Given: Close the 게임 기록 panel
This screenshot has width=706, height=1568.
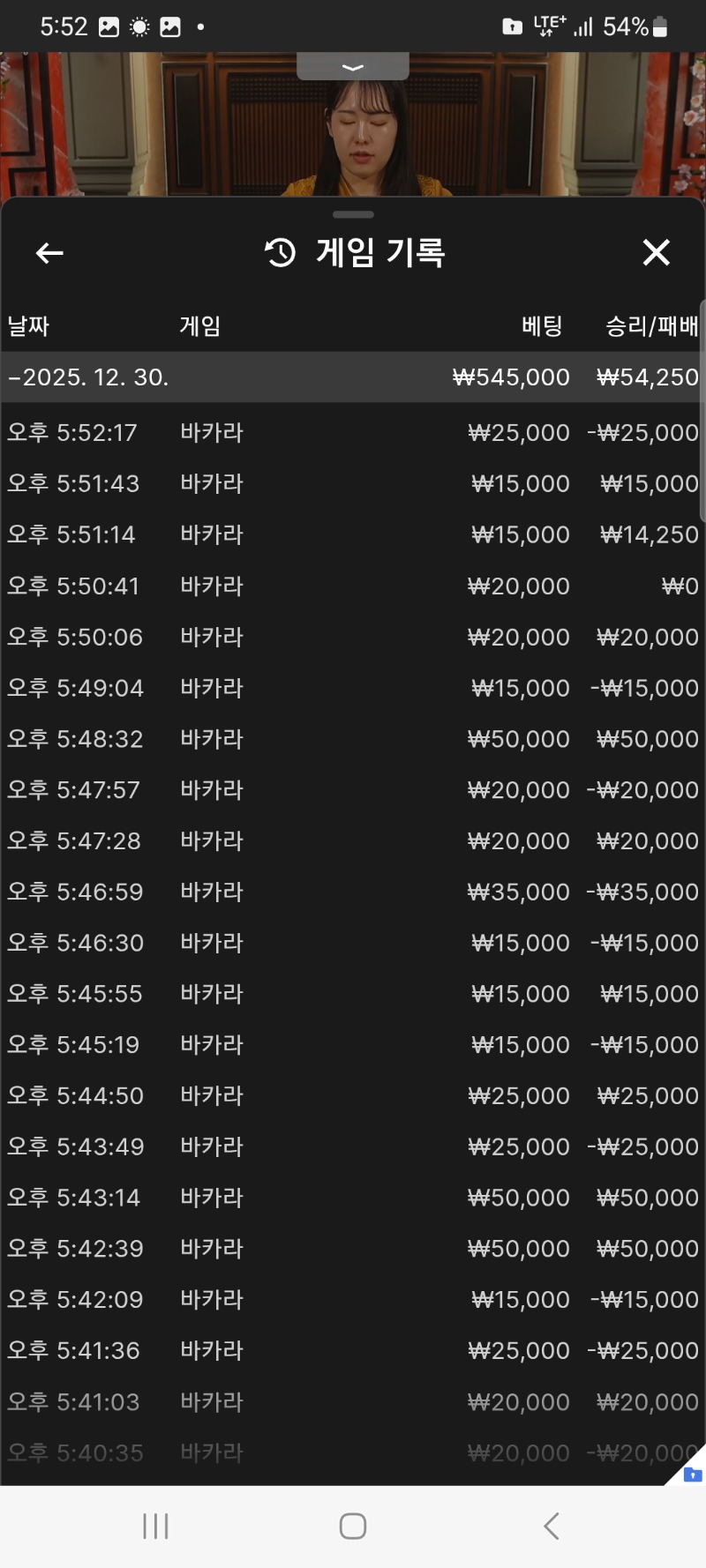Looking at the screenshot, I should click(x=656, y=253).
